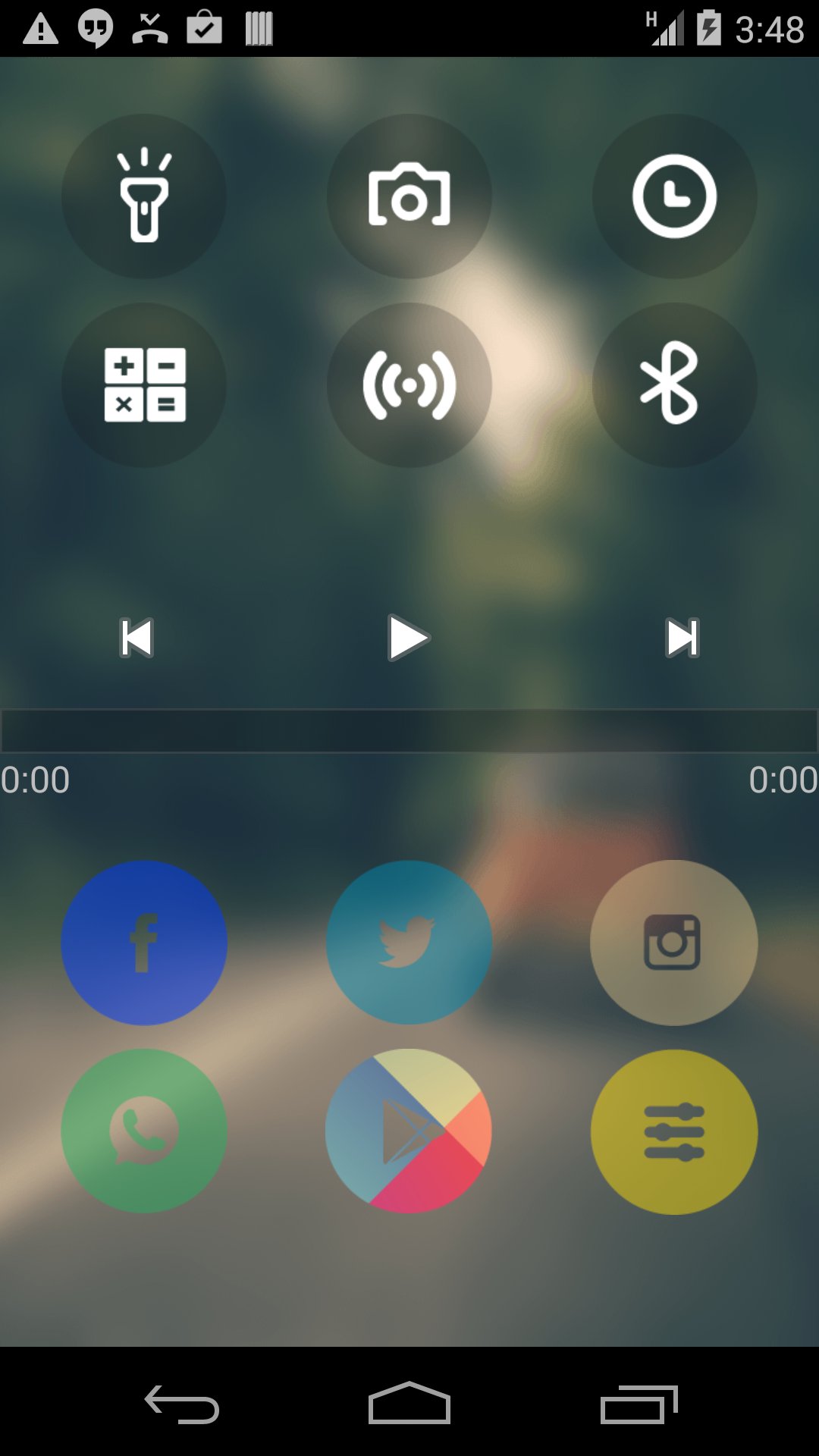Open the clock shortcut
This screenshot has width=819, height=1456.
[x=673, y=196]
